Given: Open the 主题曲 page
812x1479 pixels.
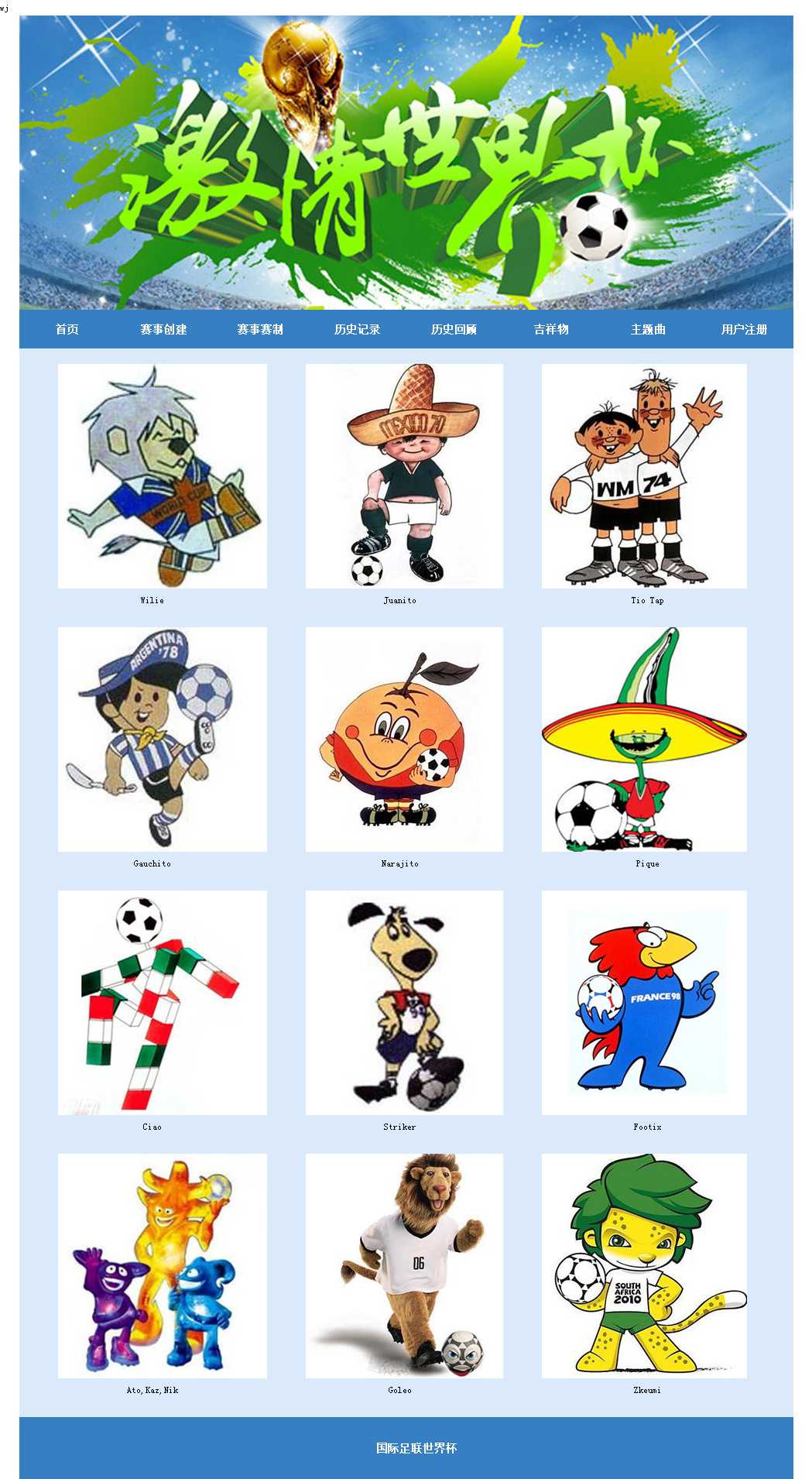Looking at the screenshot, I should [x=648, y=329].
